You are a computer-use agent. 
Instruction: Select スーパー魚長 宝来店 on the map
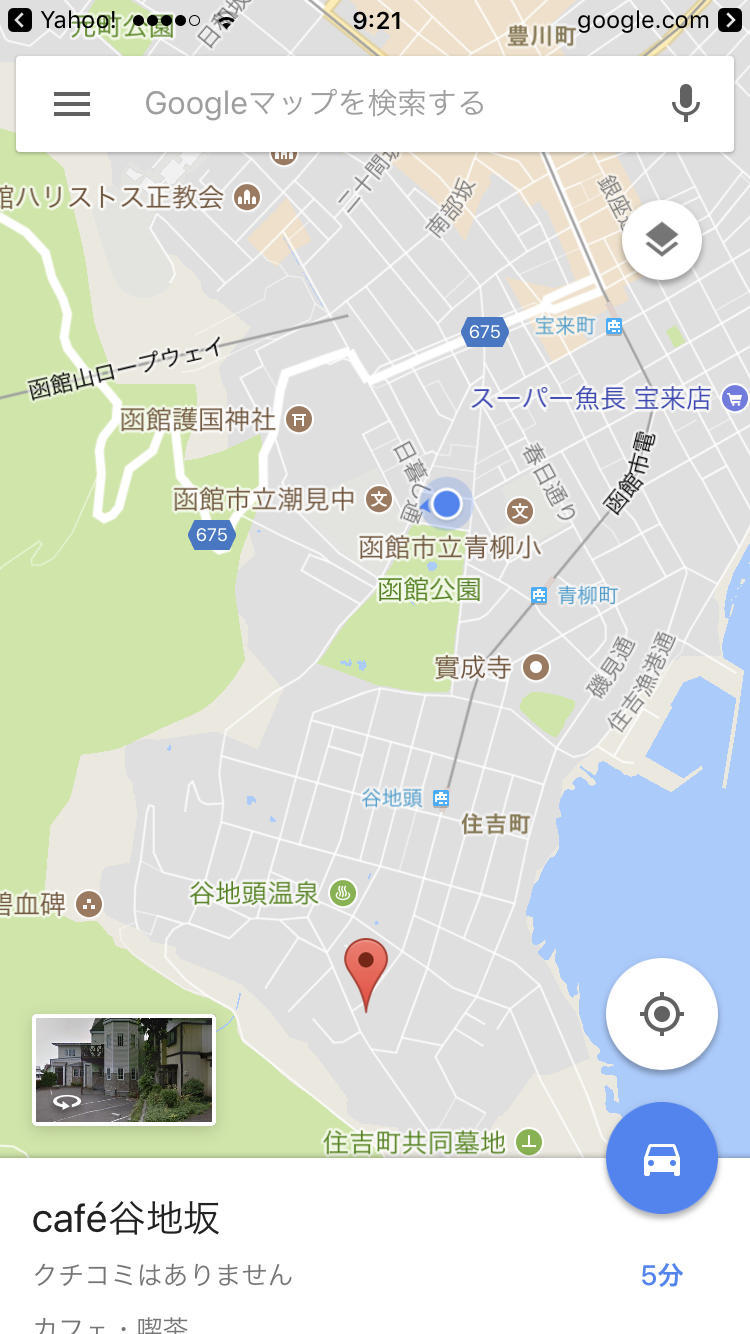click(x=735, y=398)
